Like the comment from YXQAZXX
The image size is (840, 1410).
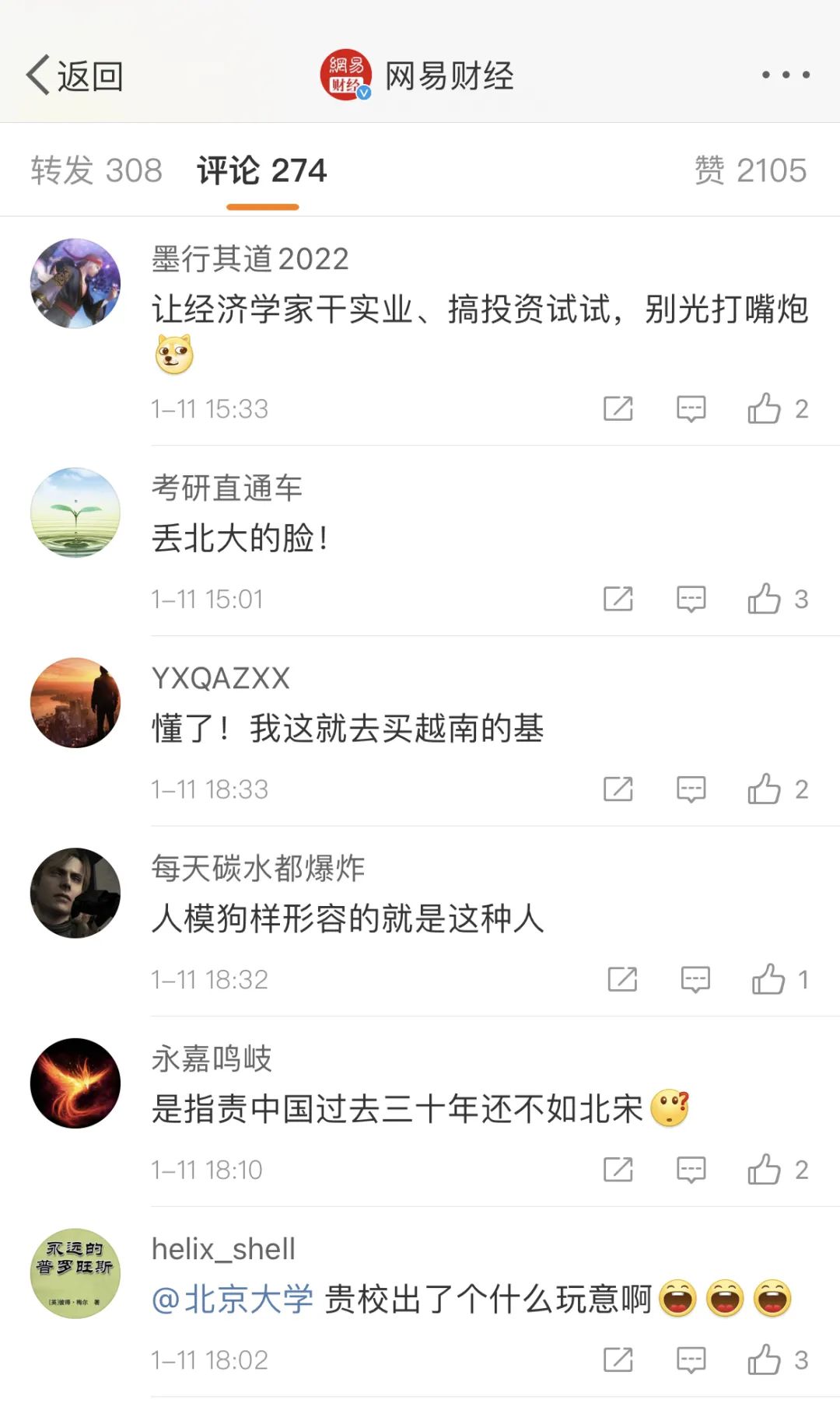(765, 789)
